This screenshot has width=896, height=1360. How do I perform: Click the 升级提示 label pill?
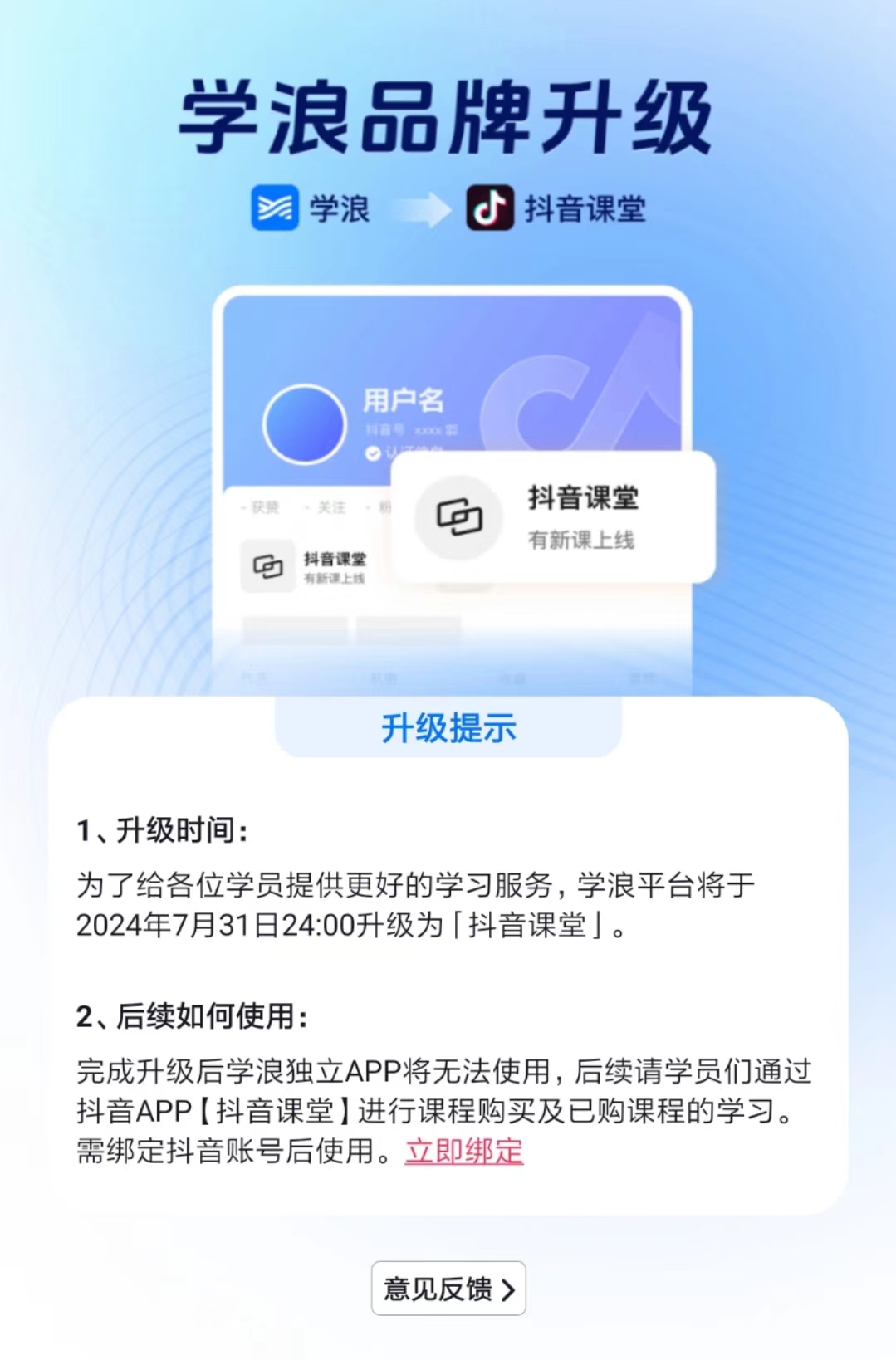448,730
